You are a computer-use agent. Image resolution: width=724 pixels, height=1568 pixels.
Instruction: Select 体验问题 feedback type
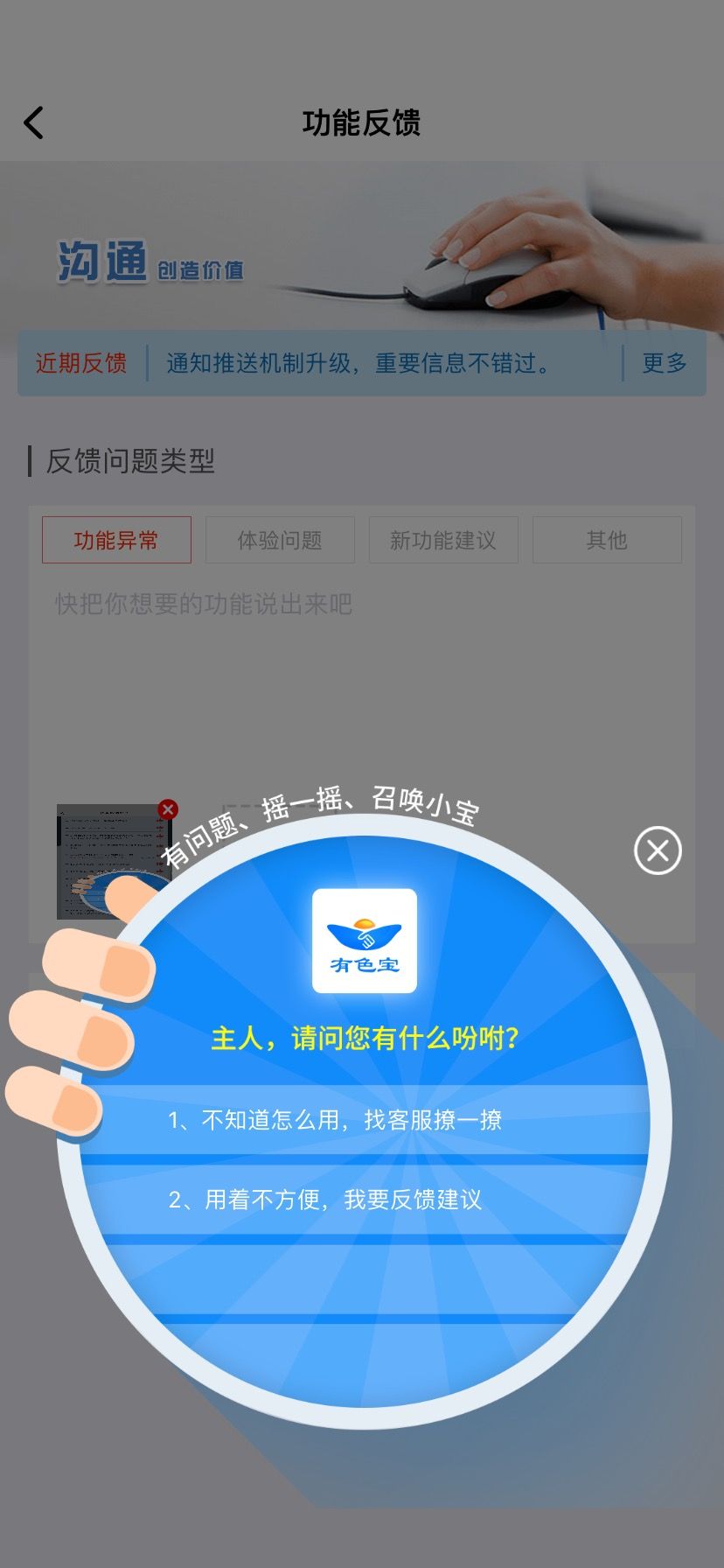[280, 540]
